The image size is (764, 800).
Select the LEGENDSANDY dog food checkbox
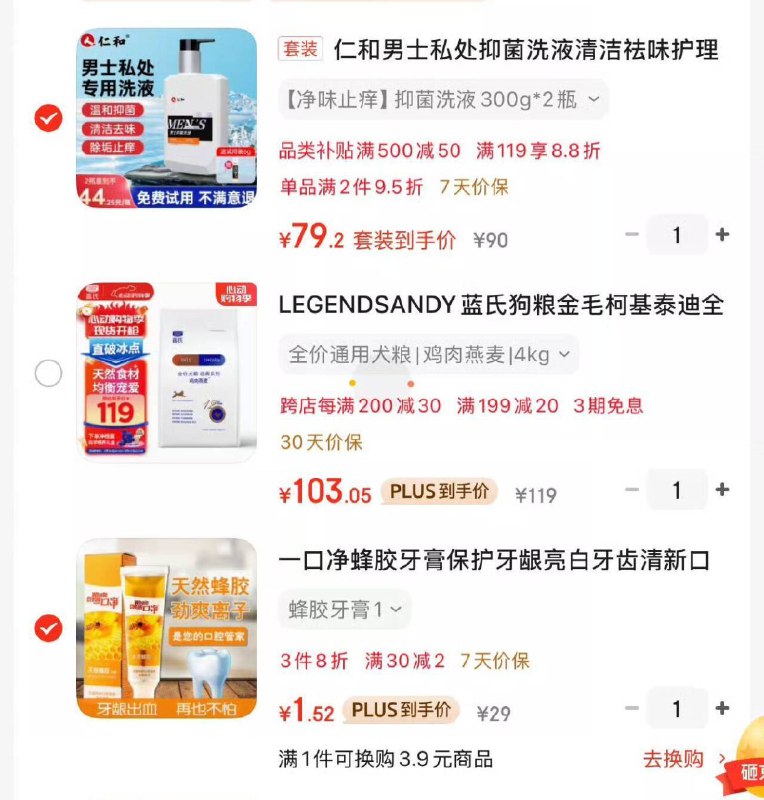point(48,373)
